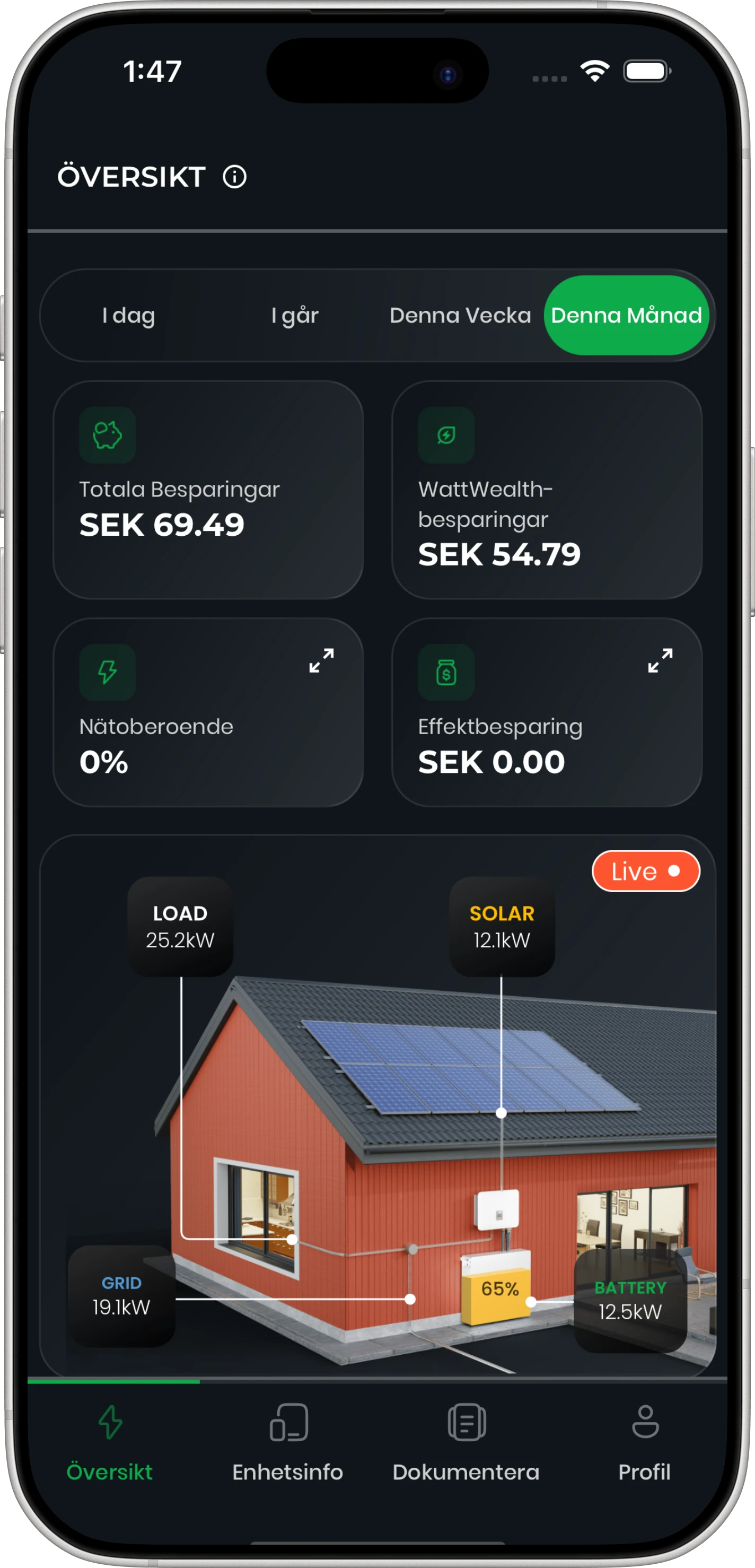Switch to the I går period
The height and width of the screenshot is (1568, 755).
[294, 315]
